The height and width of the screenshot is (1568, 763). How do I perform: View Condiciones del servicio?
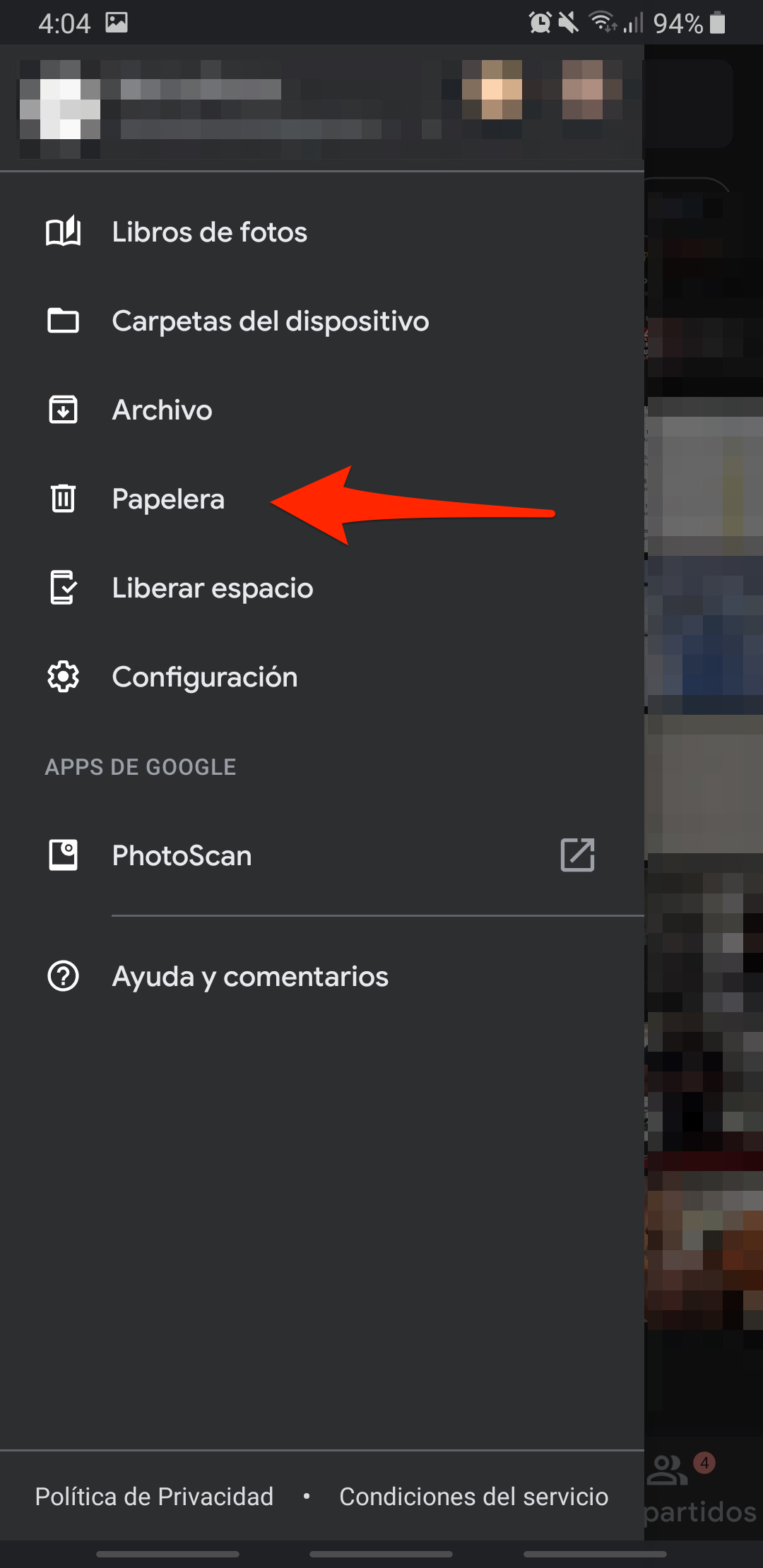pos(473,1496)
